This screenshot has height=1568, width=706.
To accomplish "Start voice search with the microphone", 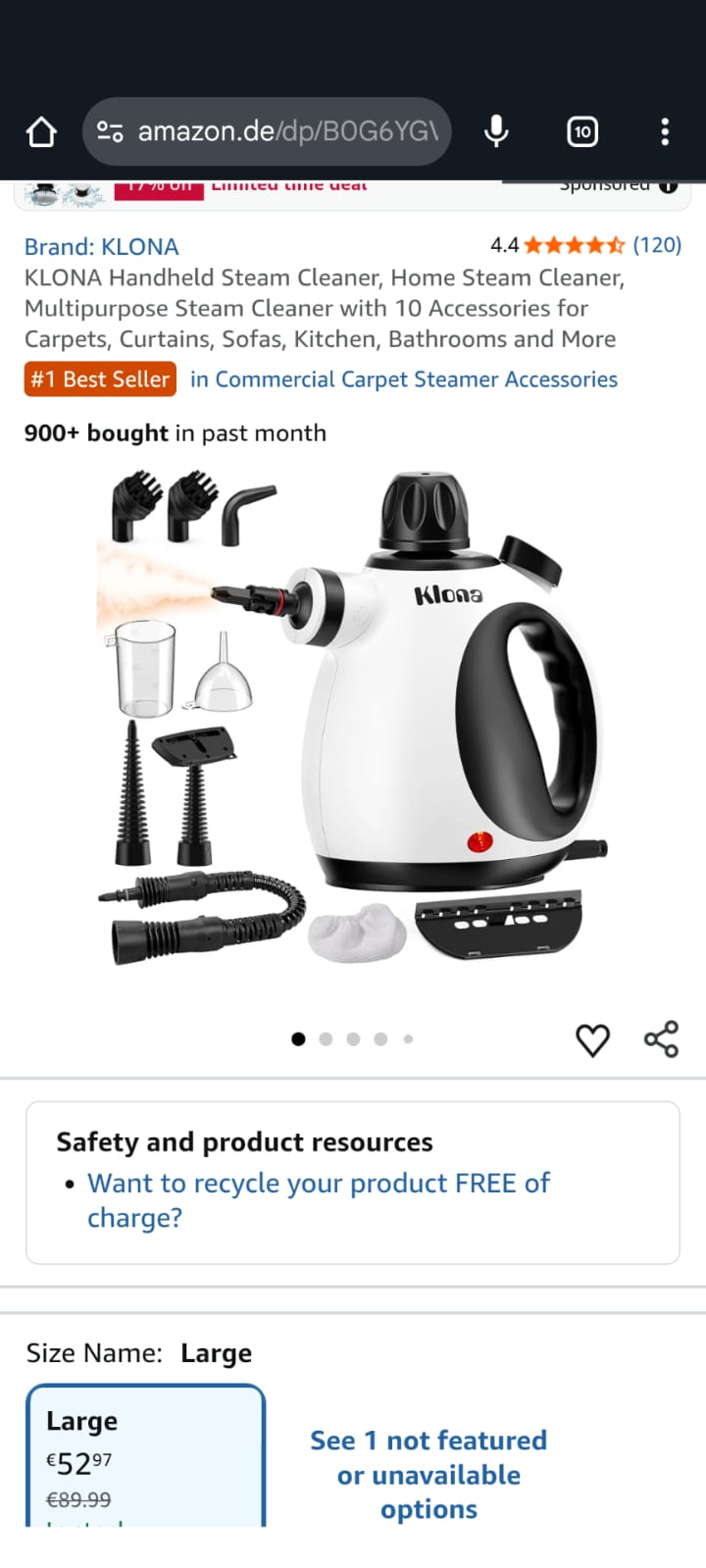I will [496, 131].
